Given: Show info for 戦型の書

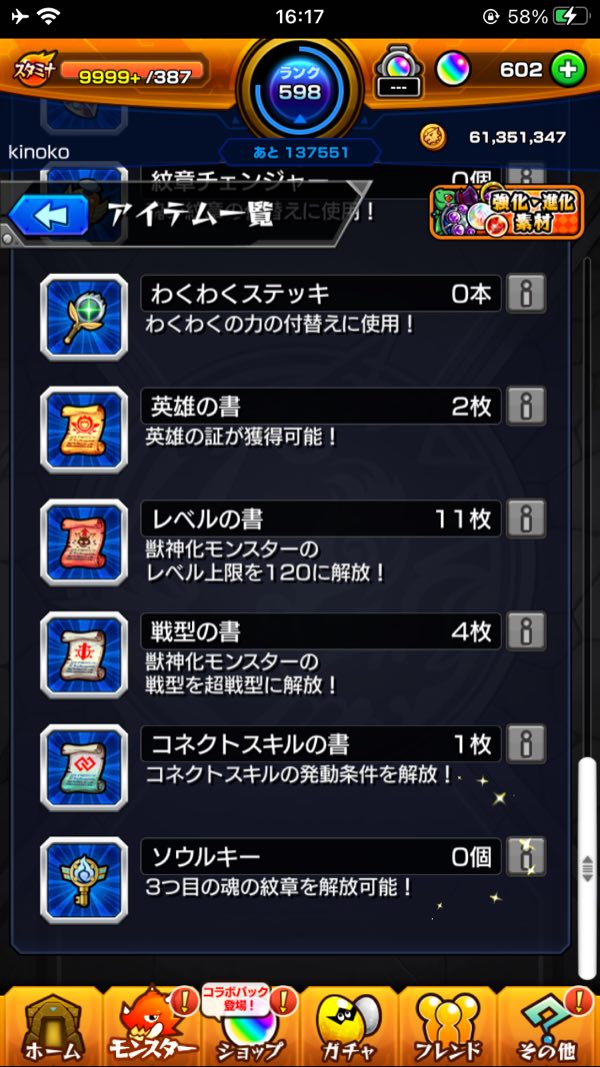Looking at the screenshot, I should point(526,632).
